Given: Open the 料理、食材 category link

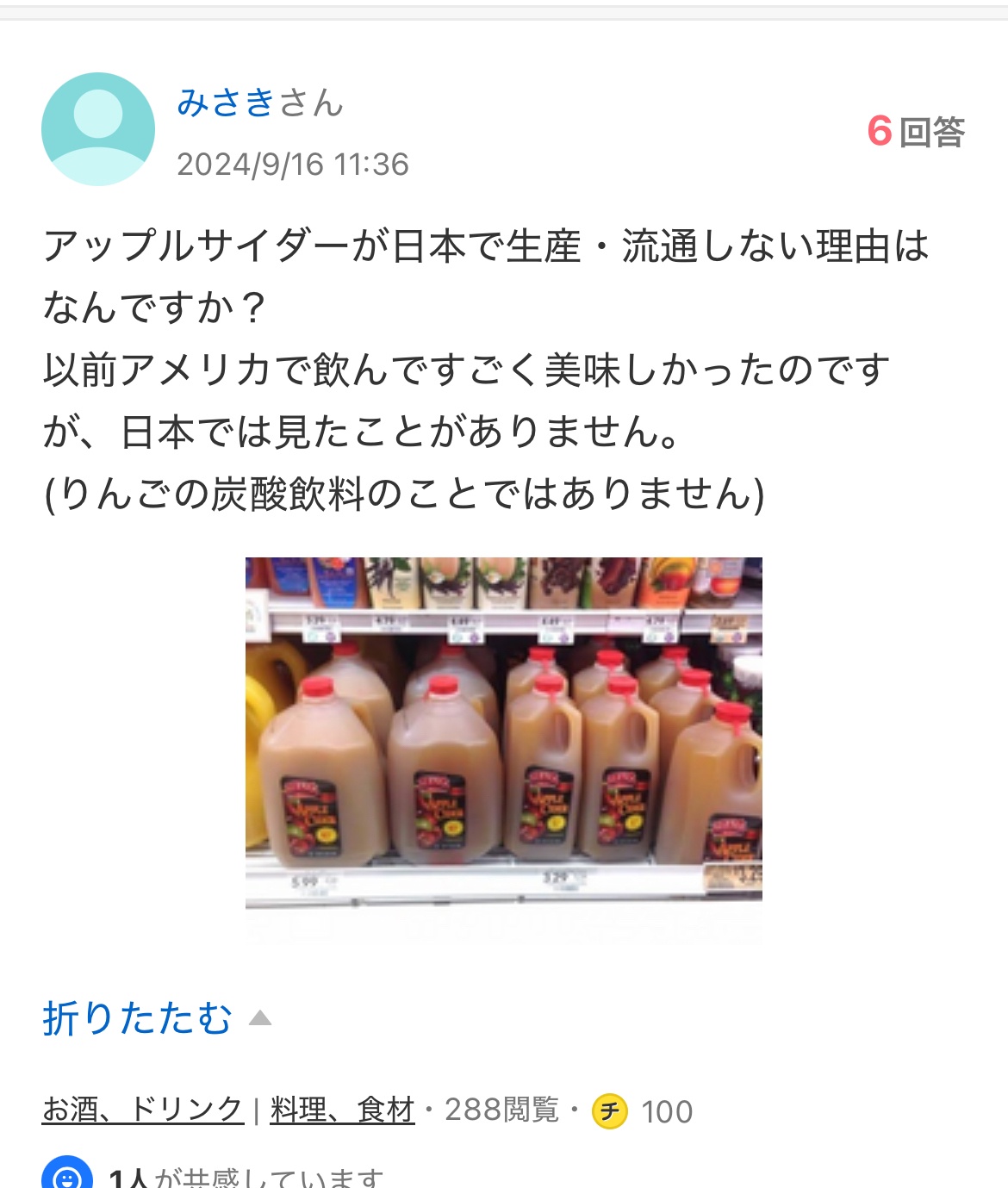Looking at the screenshot, I should click(342, 1110).
